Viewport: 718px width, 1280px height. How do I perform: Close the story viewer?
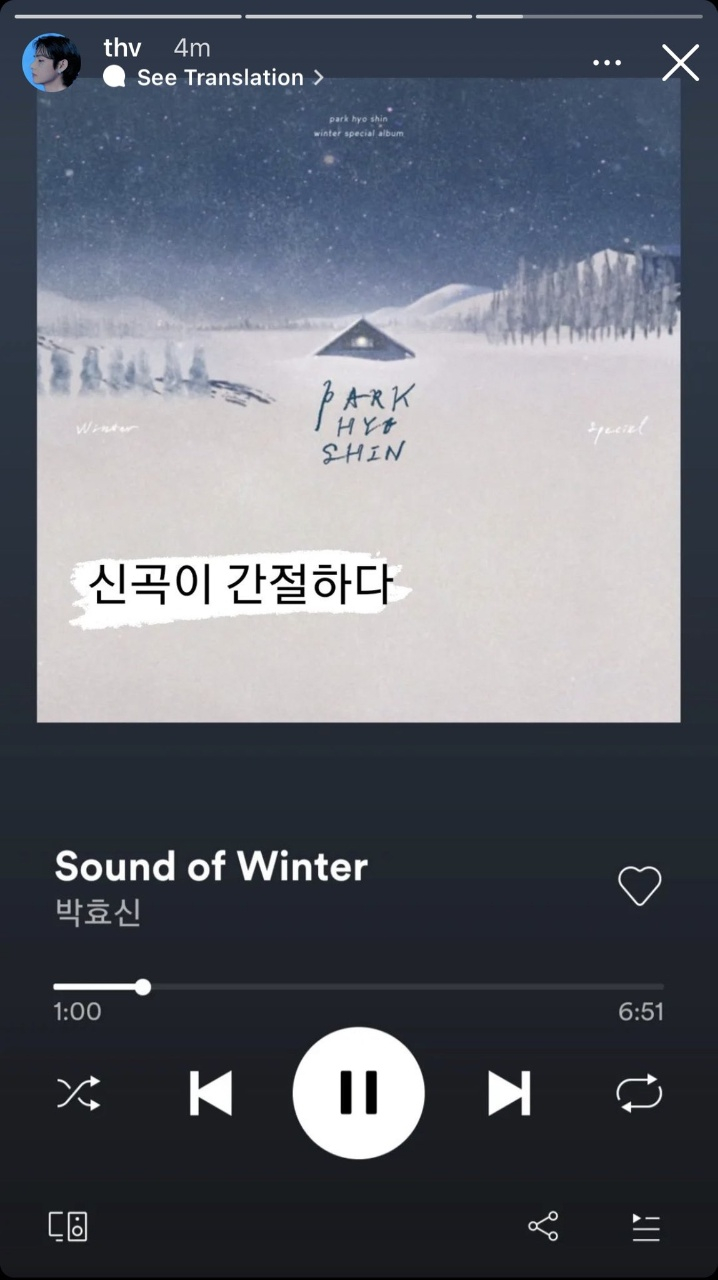point(680,63)
